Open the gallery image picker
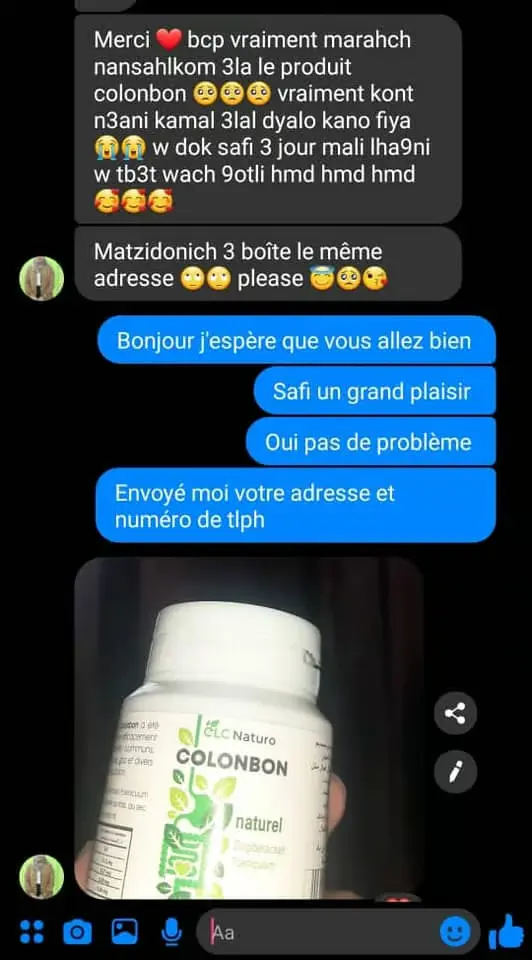Viewport: 532px width, 960px height. pyautogui.click(x=125, y=932)
